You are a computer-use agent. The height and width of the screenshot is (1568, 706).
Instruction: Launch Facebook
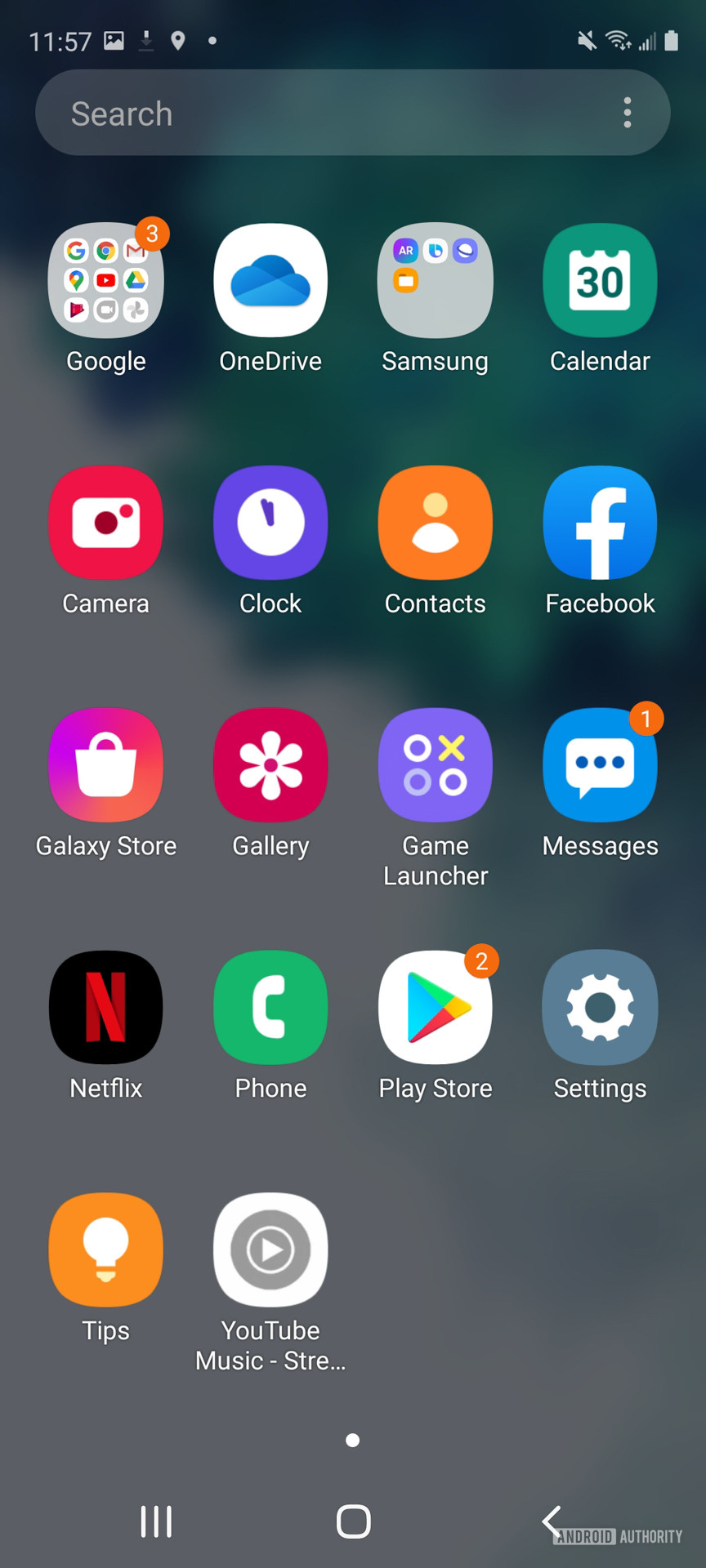[x=600, y=523]
